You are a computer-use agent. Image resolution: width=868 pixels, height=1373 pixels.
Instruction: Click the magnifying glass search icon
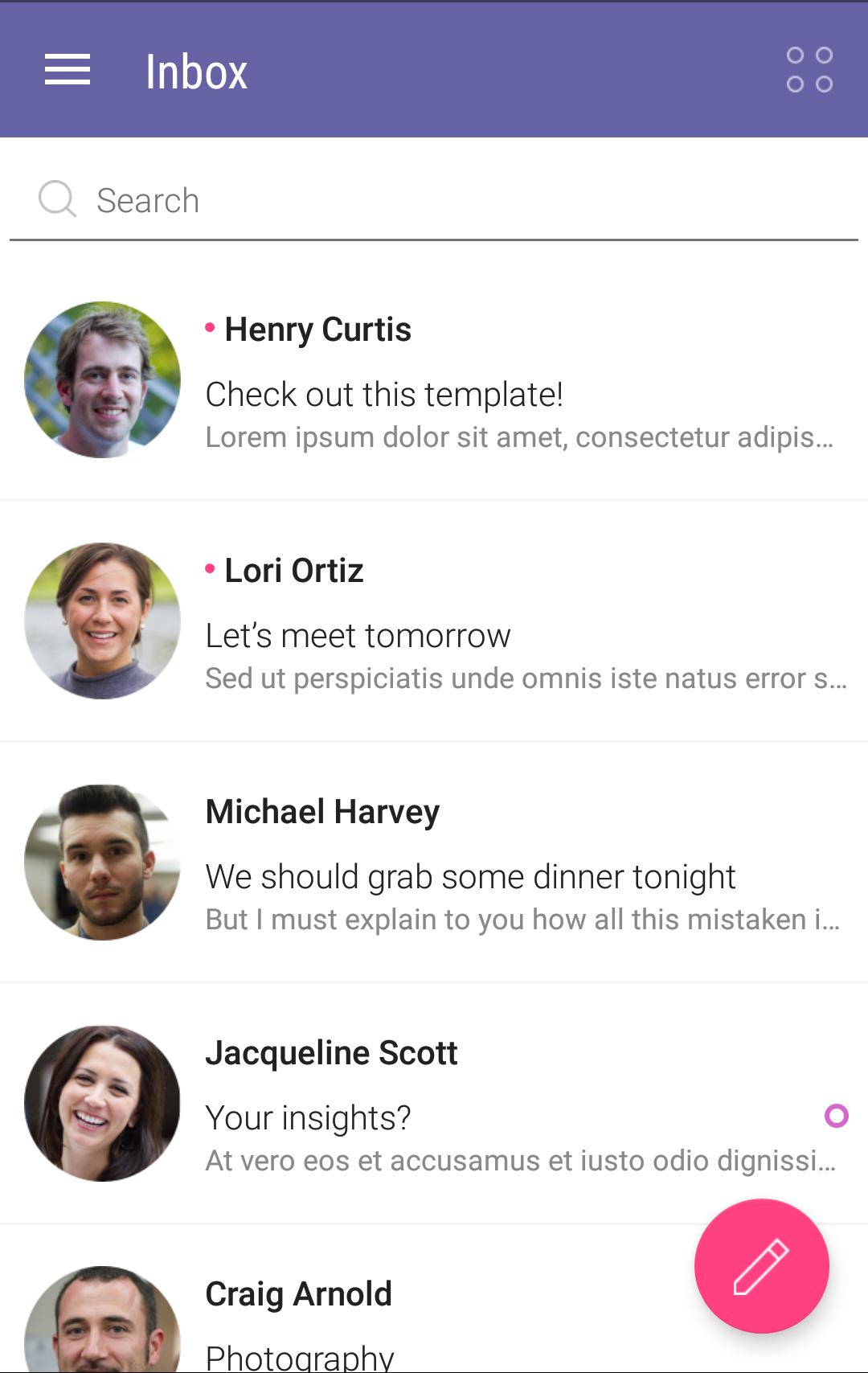click(56, 199)
